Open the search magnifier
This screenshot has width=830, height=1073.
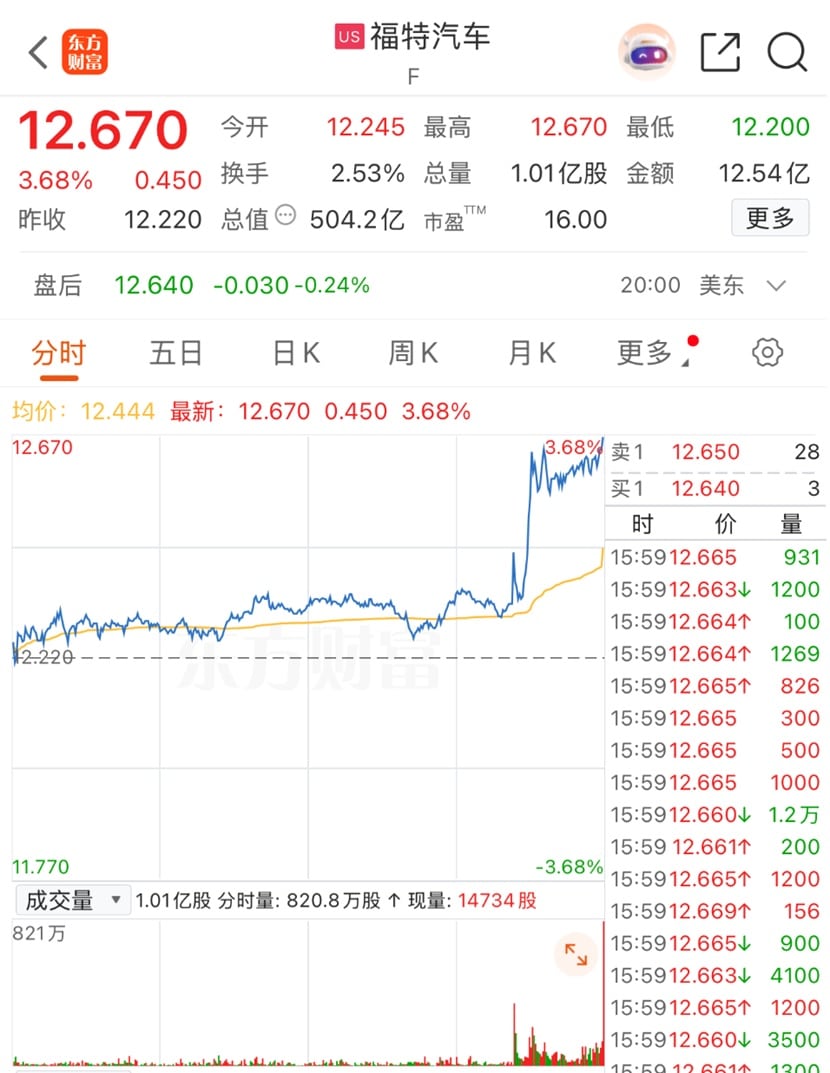[787, 52]
